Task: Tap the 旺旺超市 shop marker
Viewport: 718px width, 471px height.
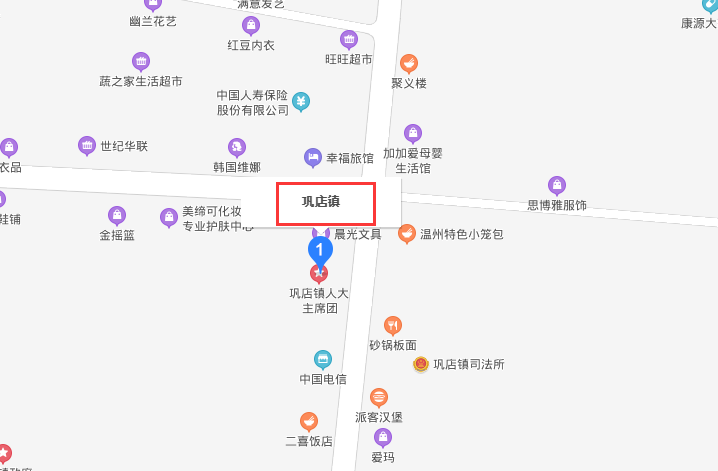Action: [349, 40]
